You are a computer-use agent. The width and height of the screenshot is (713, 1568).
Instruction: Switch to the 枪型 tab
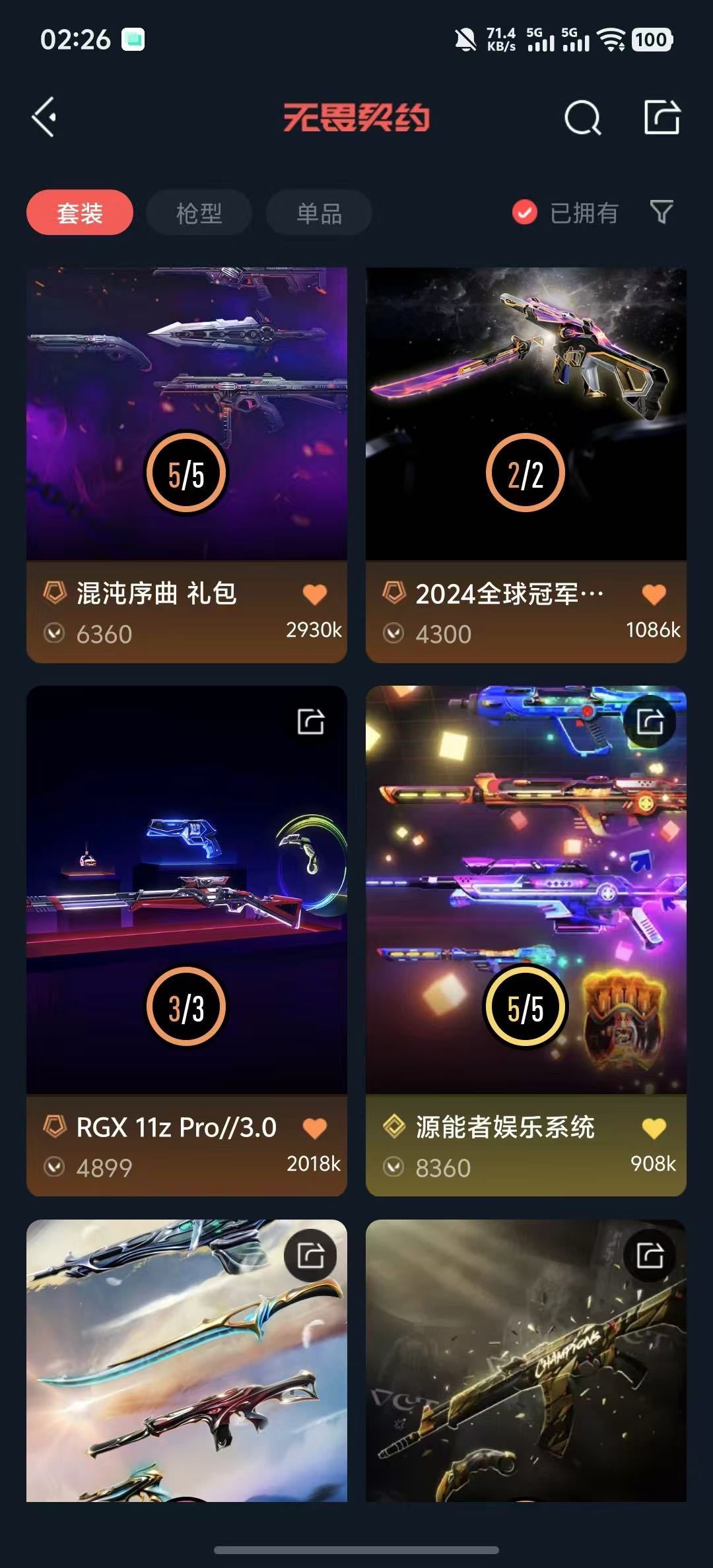(197, 212)
